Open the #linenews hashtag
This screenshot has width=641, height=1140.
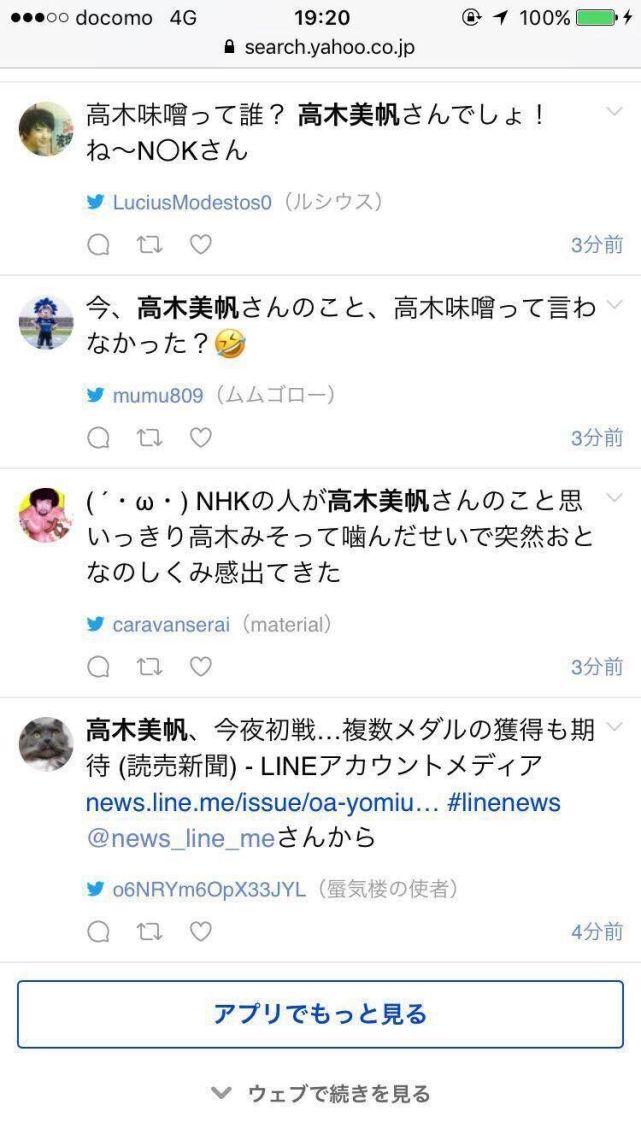(x=504, y=802)
